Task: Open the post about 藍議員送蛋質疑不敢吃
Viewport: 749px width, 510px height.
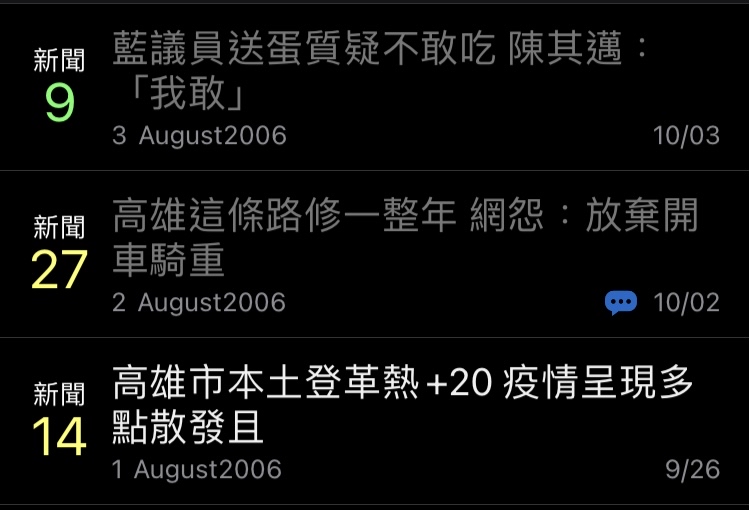Action: (380, 70)
